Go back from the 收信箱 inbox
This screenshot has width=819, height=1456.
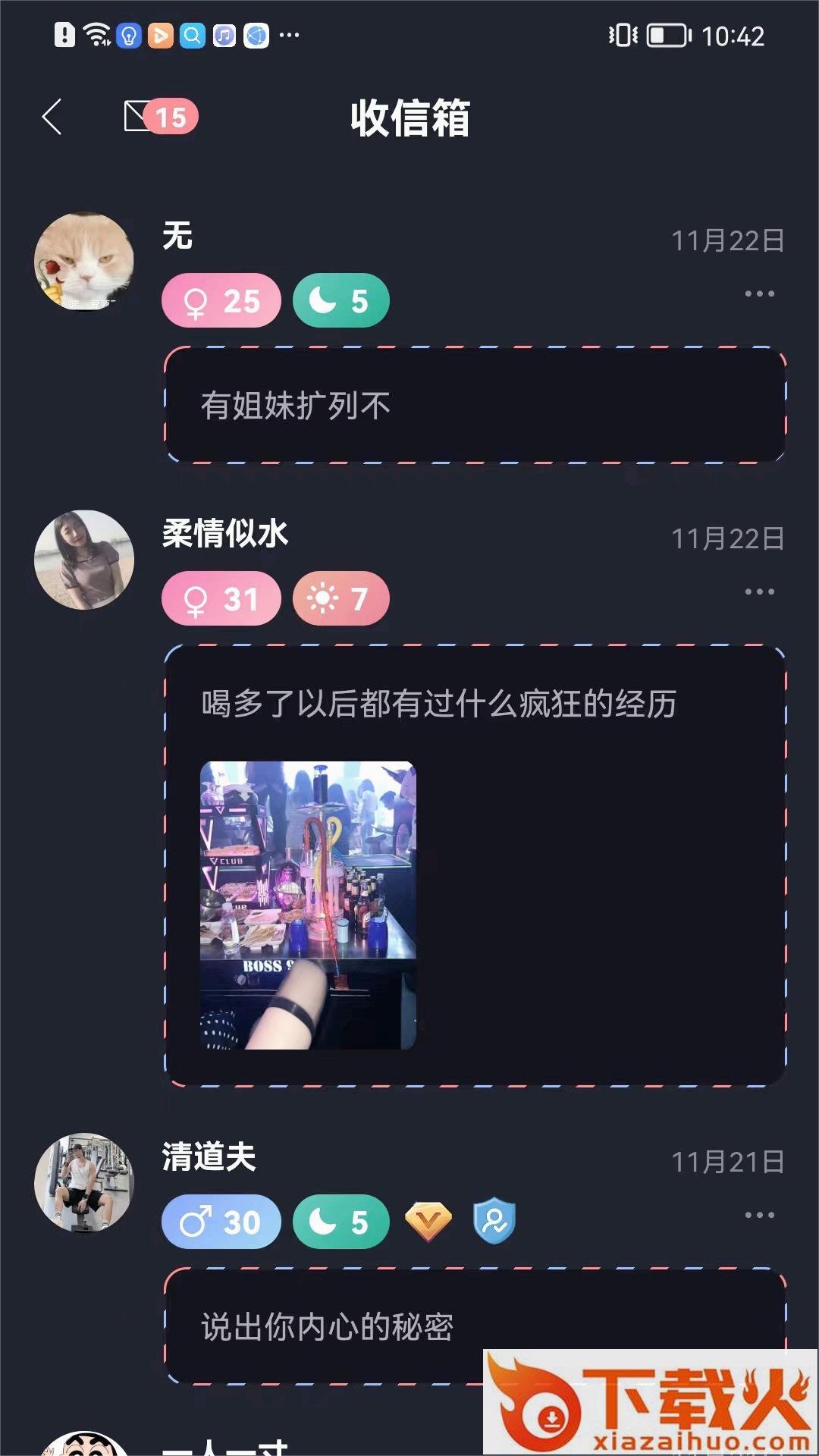click(x=52, y=118)
